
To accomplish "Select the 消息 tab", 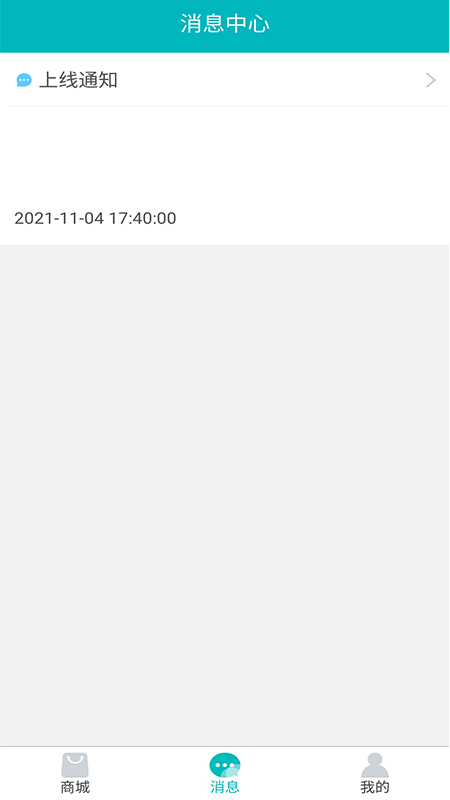I will pyautogui.click(x=225, y=773).
